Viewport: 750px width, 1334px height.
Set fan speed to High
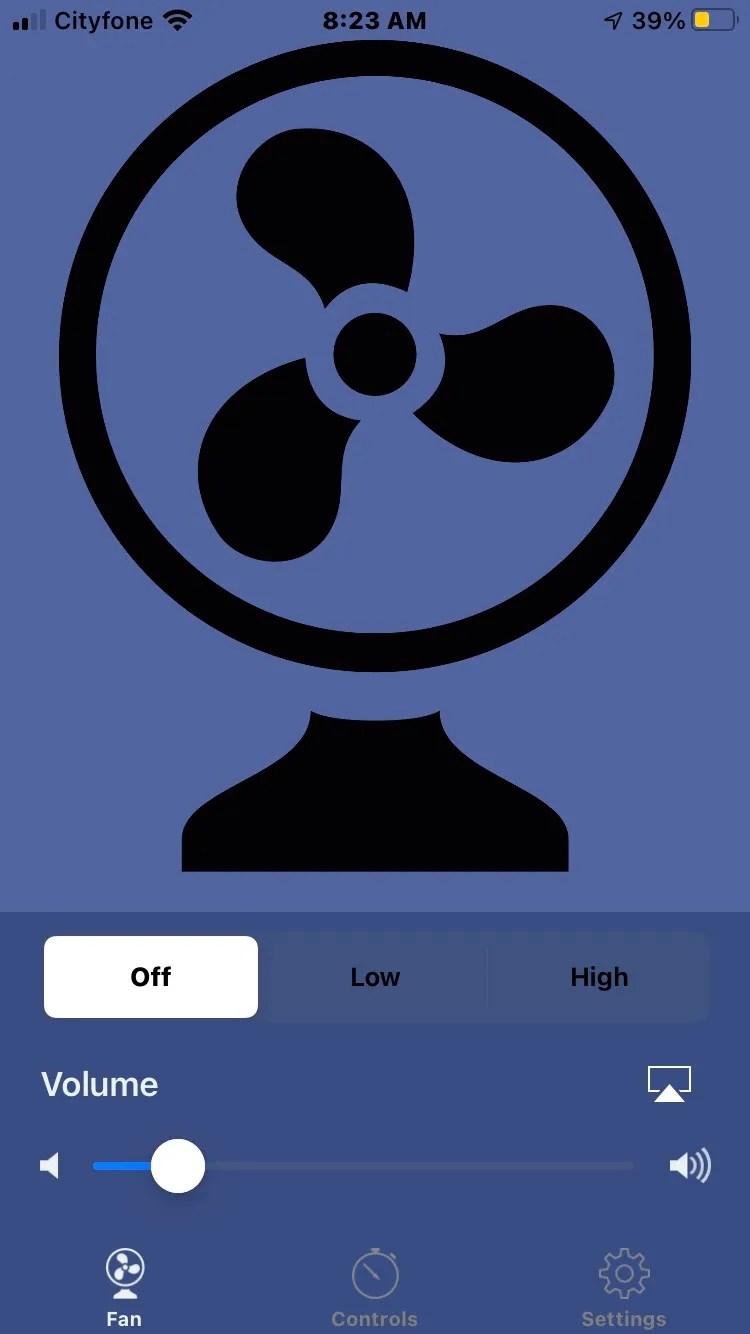[x=599, y=977]
